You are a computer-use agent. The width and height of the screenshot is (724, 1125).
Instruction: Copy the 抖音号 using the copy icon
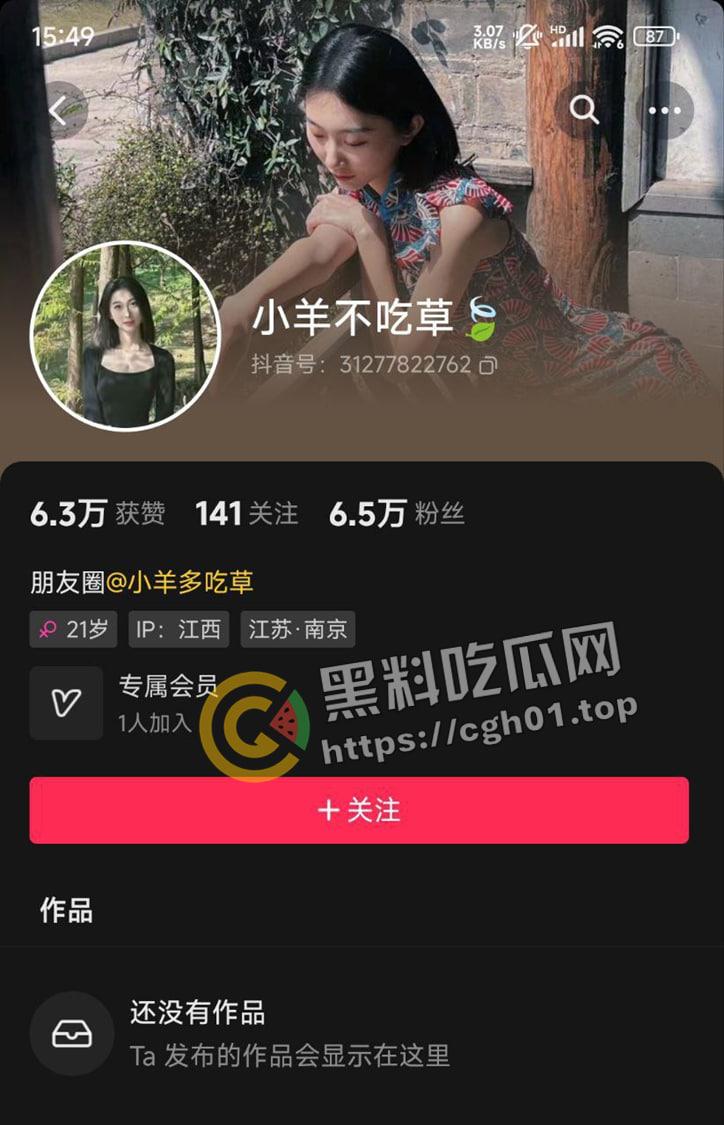486,365
